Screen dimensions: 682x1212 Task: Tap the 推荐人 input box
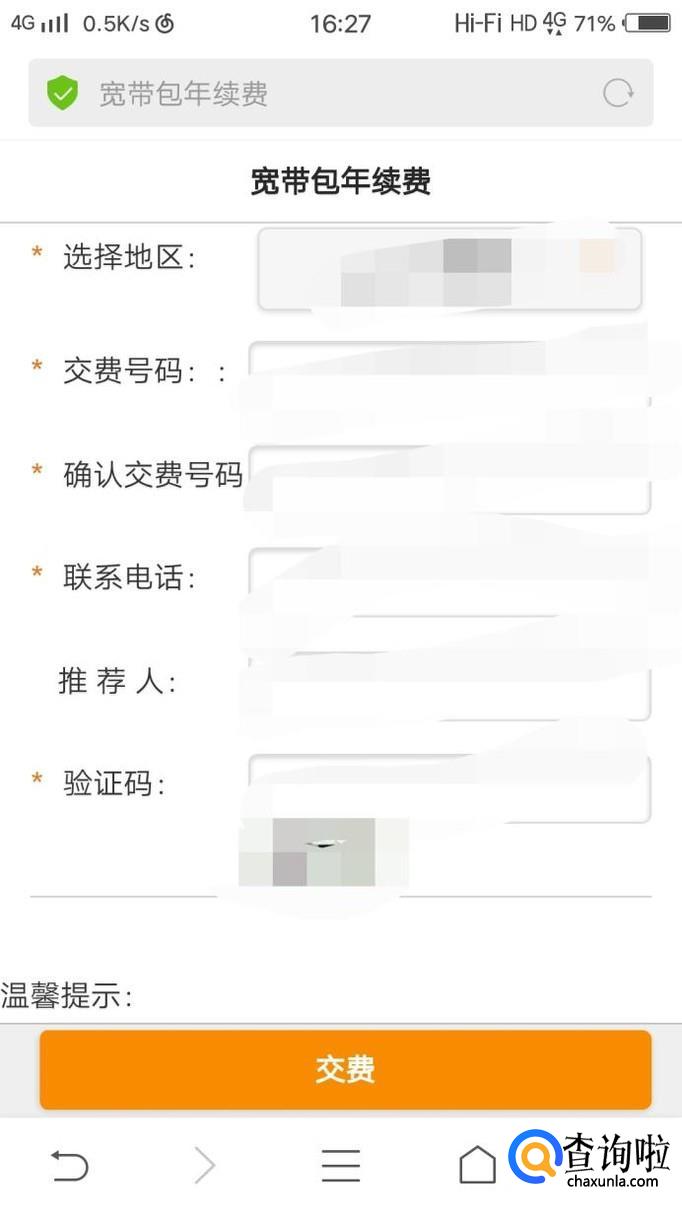coord(449,686)
